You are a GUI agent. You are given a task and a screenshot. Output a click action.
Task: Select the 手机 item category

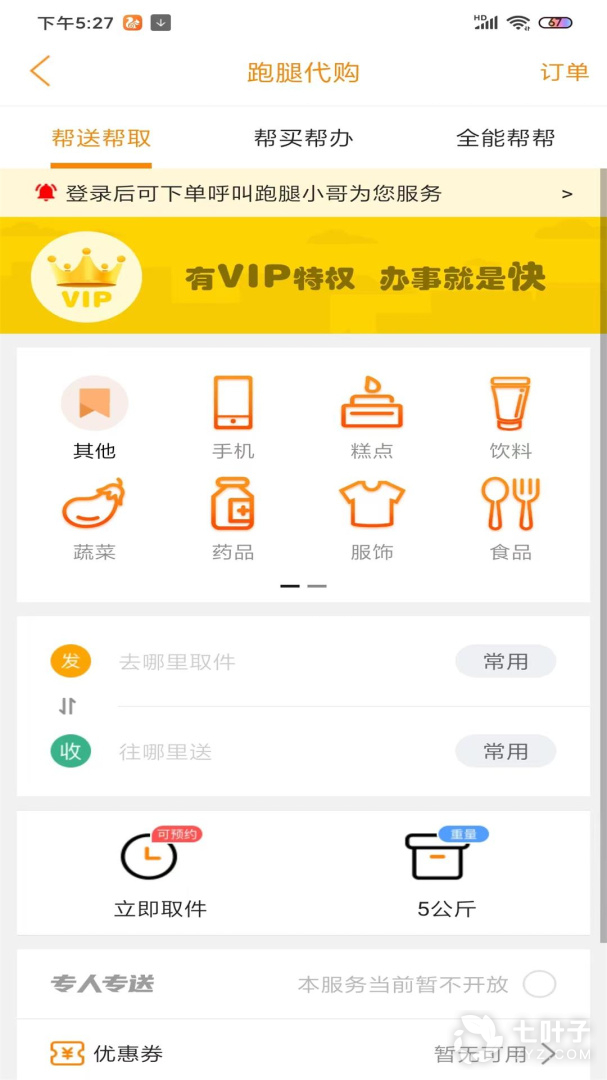[x=233, y=416]
